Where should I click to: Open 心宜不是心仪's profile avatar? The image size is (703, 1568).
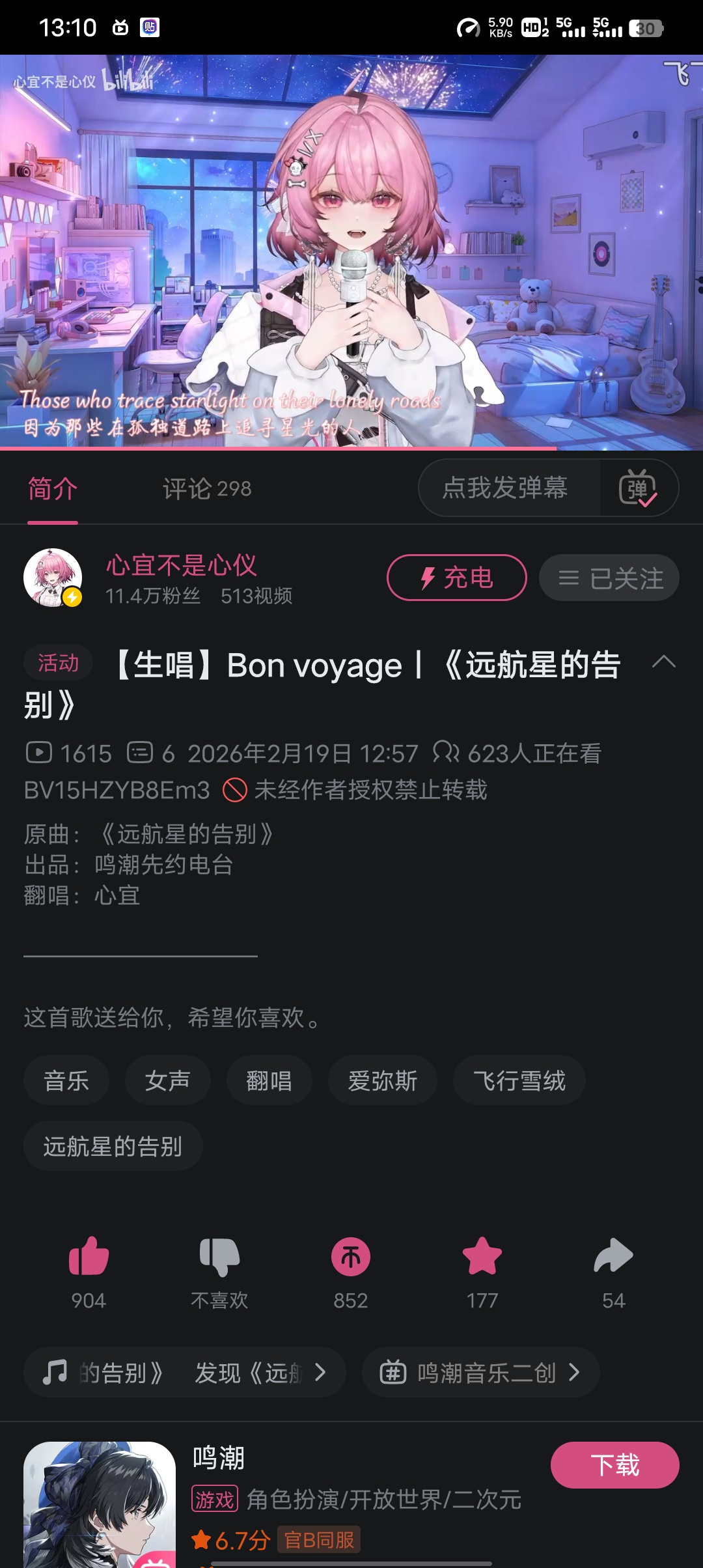tap(53, 578)
